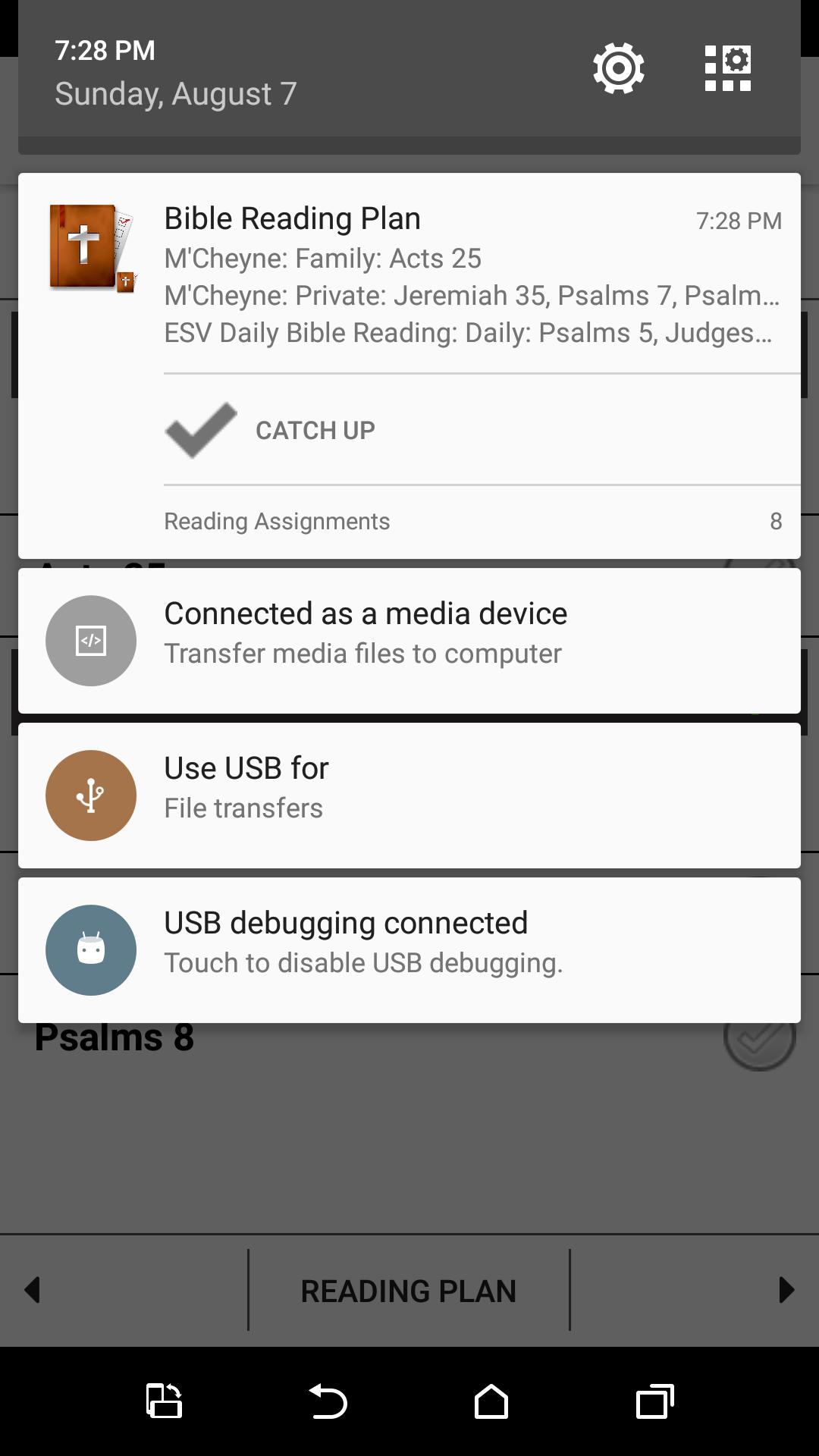Screen dimensions: 819x1456
Task: Select the READING PLAN tab
Action: click(409, 1289)
